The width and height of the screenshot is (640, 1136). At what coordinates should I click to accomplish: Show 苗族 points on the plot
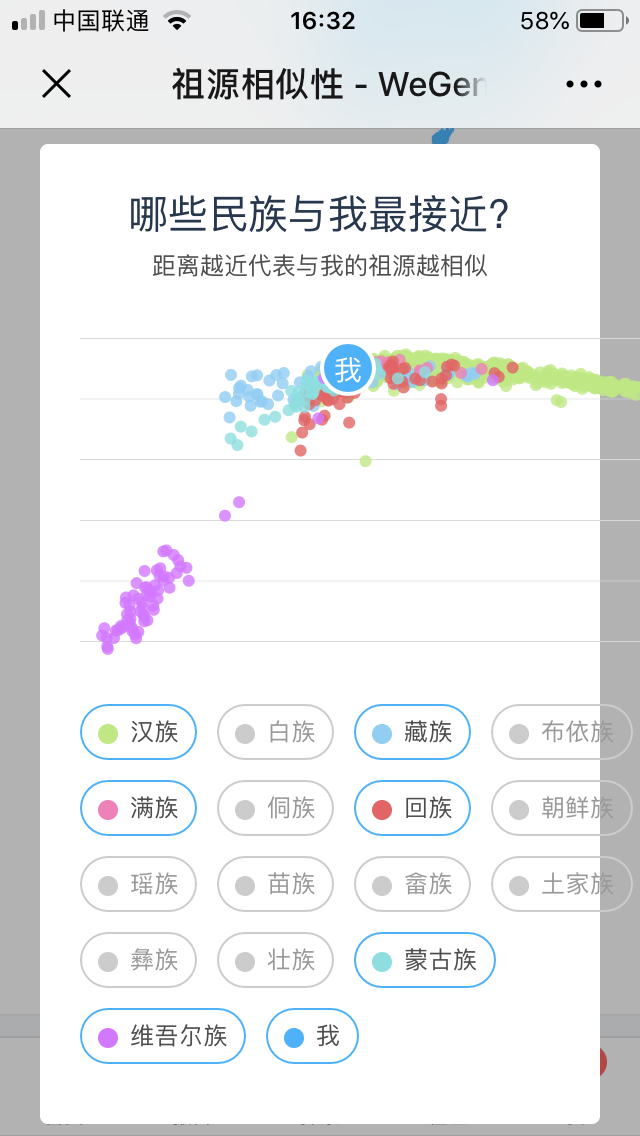coord(275,884)
